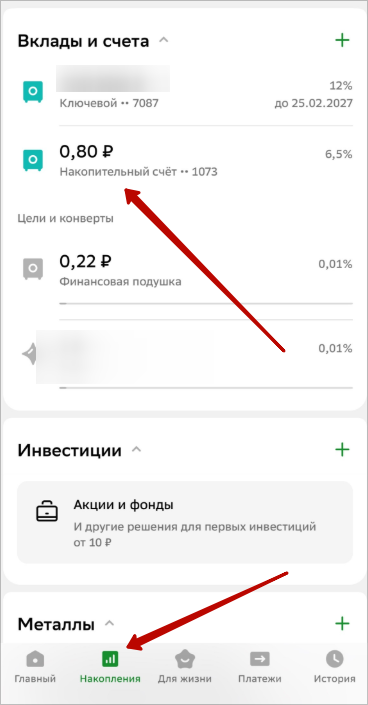
Task: Switch to the Платежи tab
Action: (x=260, y=667)
